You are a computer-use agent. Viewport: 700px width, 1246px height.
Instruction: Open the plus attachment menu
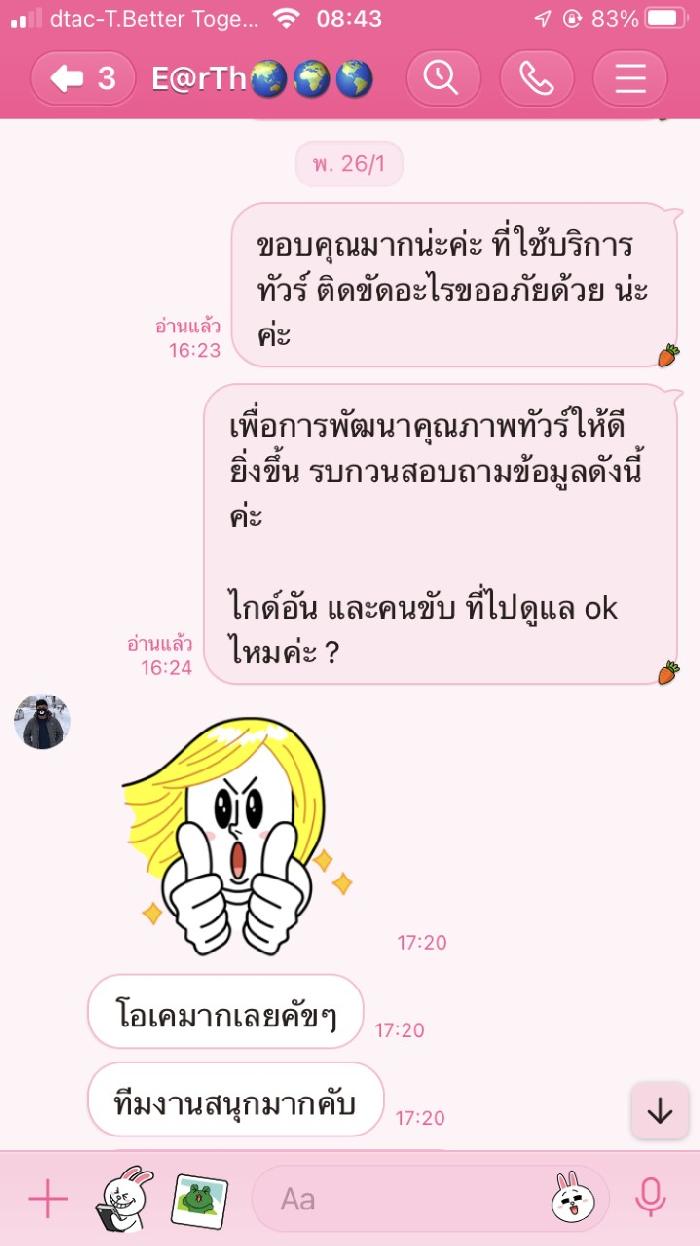(48, 1198)
